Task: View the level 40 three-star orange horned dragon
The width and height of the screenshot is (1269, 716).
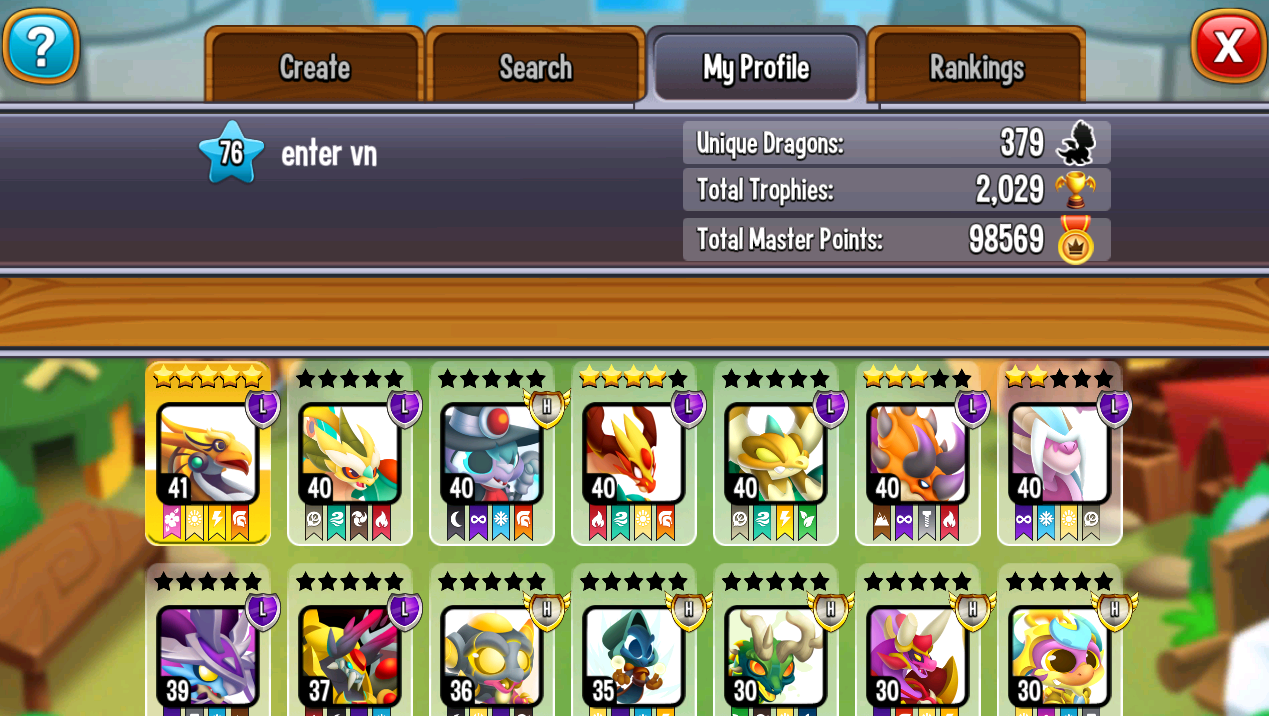Action: coord(918,454)
